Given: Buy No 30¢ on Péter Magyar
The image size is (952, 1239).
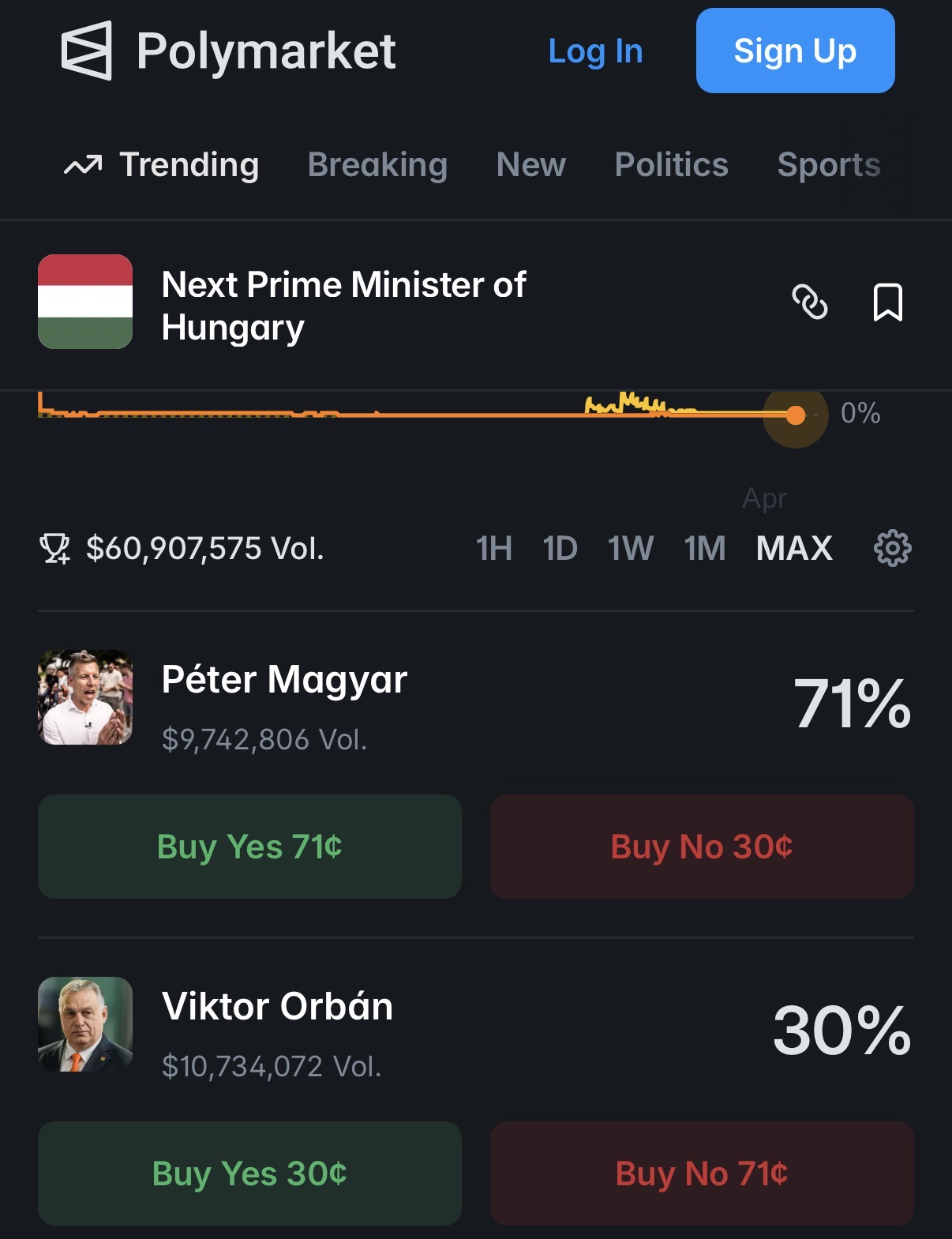Looking at the screenshot, I should tap(702, 847).
